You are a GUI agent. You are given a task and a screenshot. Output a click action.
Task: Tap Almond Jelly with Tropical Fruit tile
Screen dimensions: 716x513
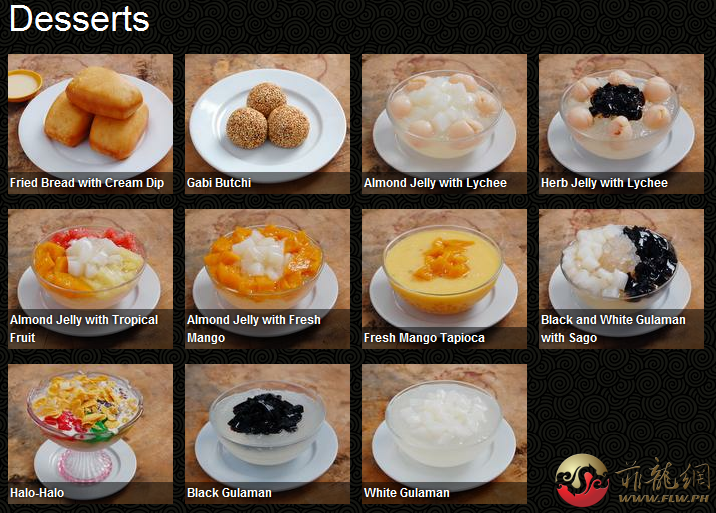click(90, 277)
